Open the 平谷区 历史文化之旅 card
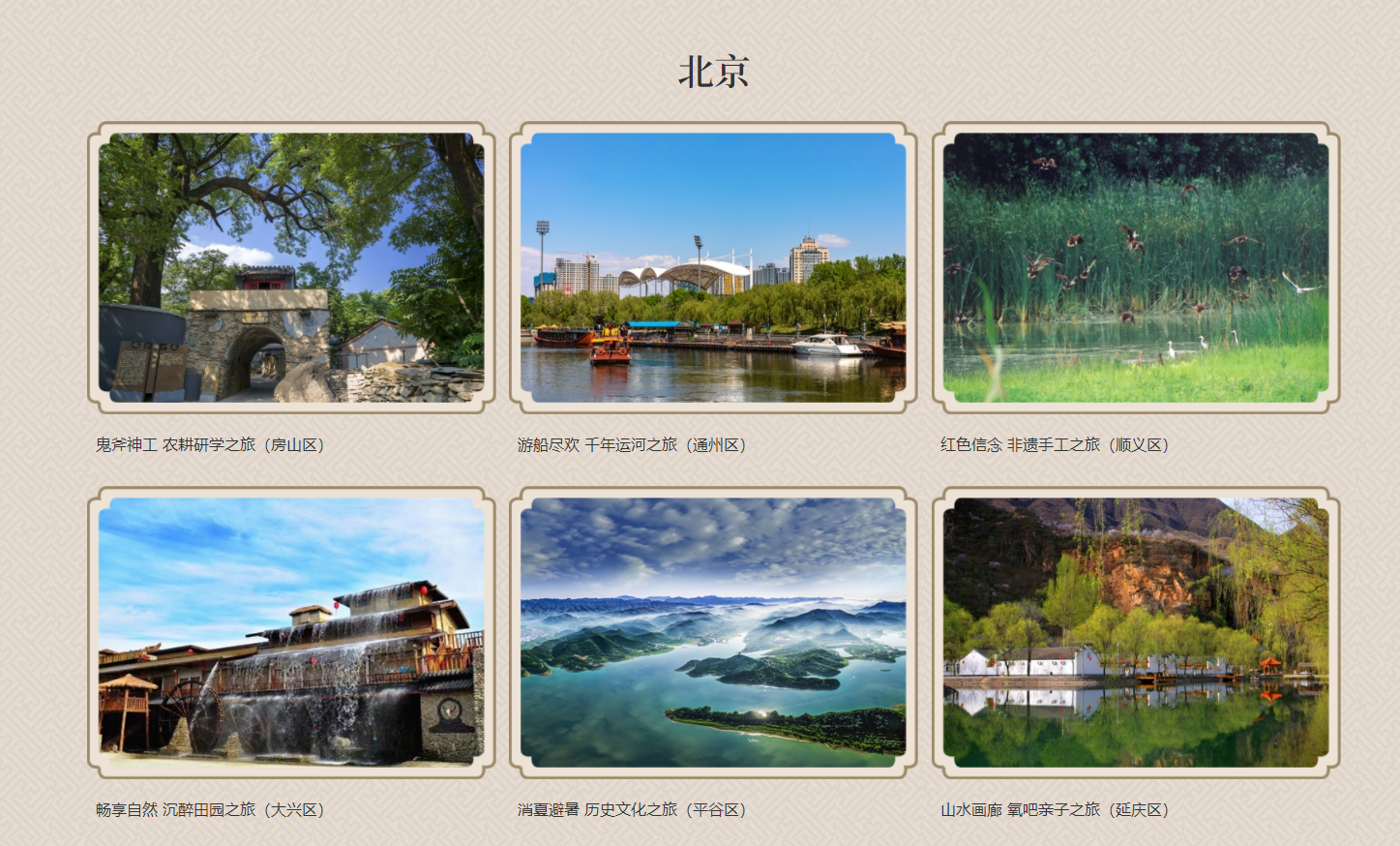Viewport: 1400px width, 846px height. click(x=713, y=632)
